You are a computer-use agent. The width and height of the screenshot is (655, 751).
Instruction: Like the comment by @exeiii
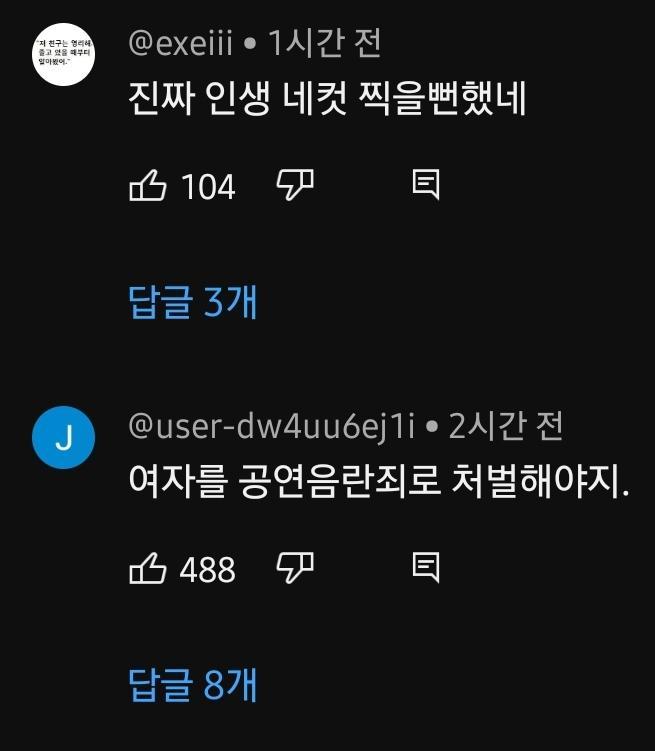point(148,185)
